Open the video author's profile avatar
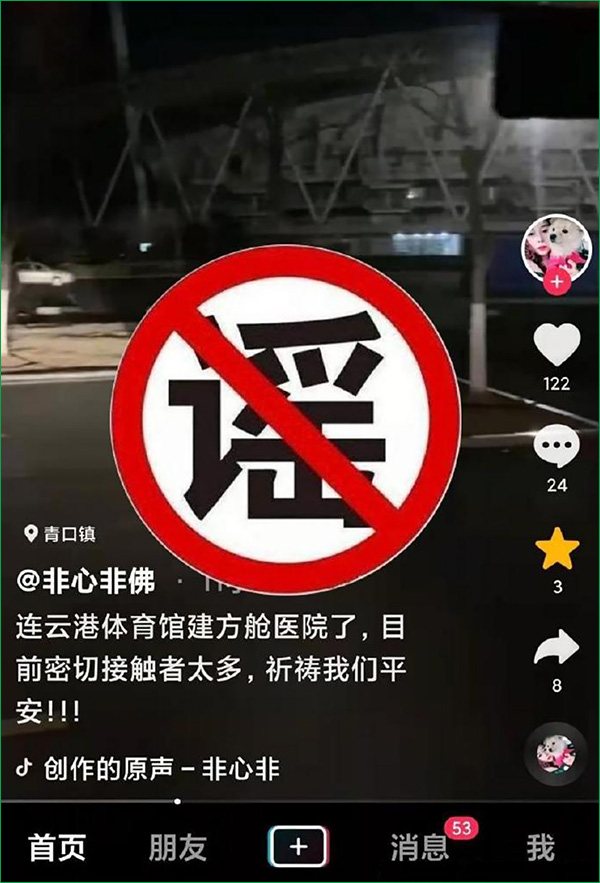600x883 pixels. click(x=556, y=245)
